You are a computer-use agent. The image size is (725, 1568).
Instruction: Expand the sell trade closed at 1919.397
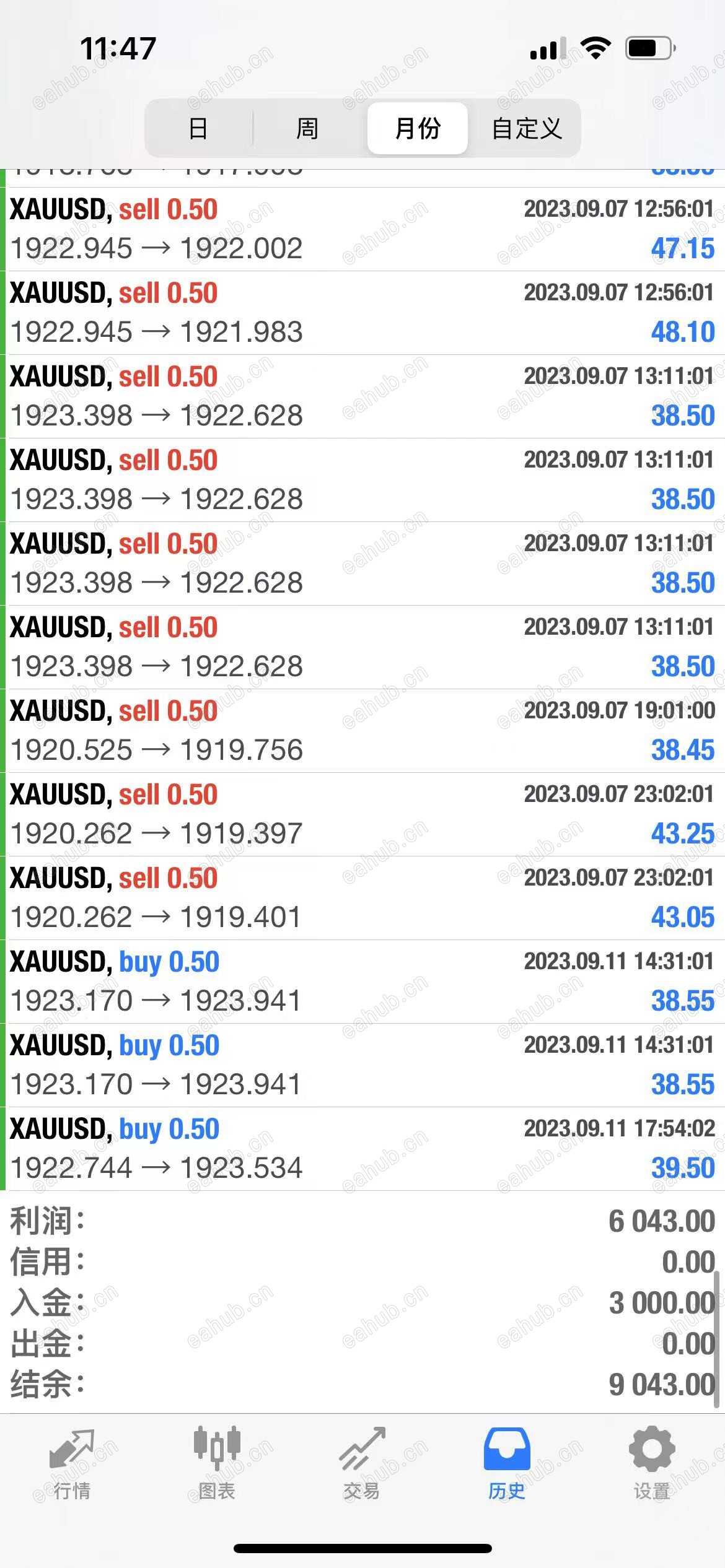point(362,814)
